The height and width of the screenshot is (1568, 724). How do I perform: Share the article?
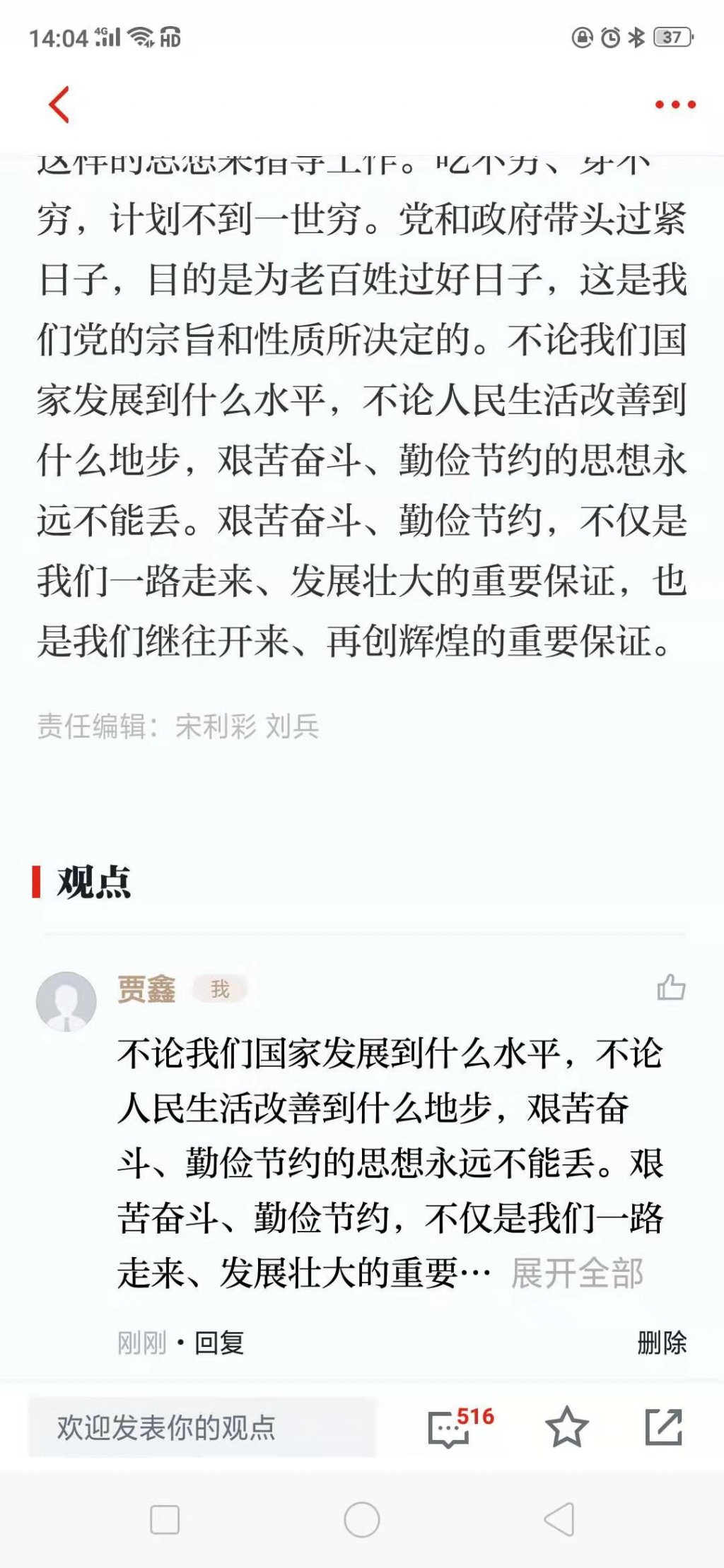point(663,1427)
